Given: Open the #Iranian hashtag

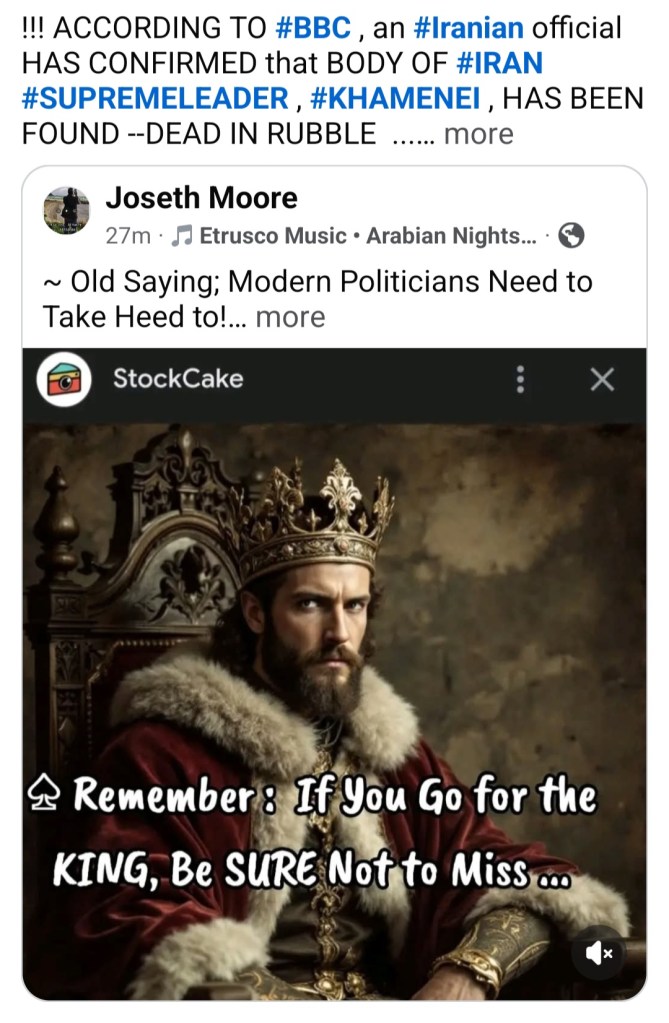Looking at the screenshot, I should (466, 28).
